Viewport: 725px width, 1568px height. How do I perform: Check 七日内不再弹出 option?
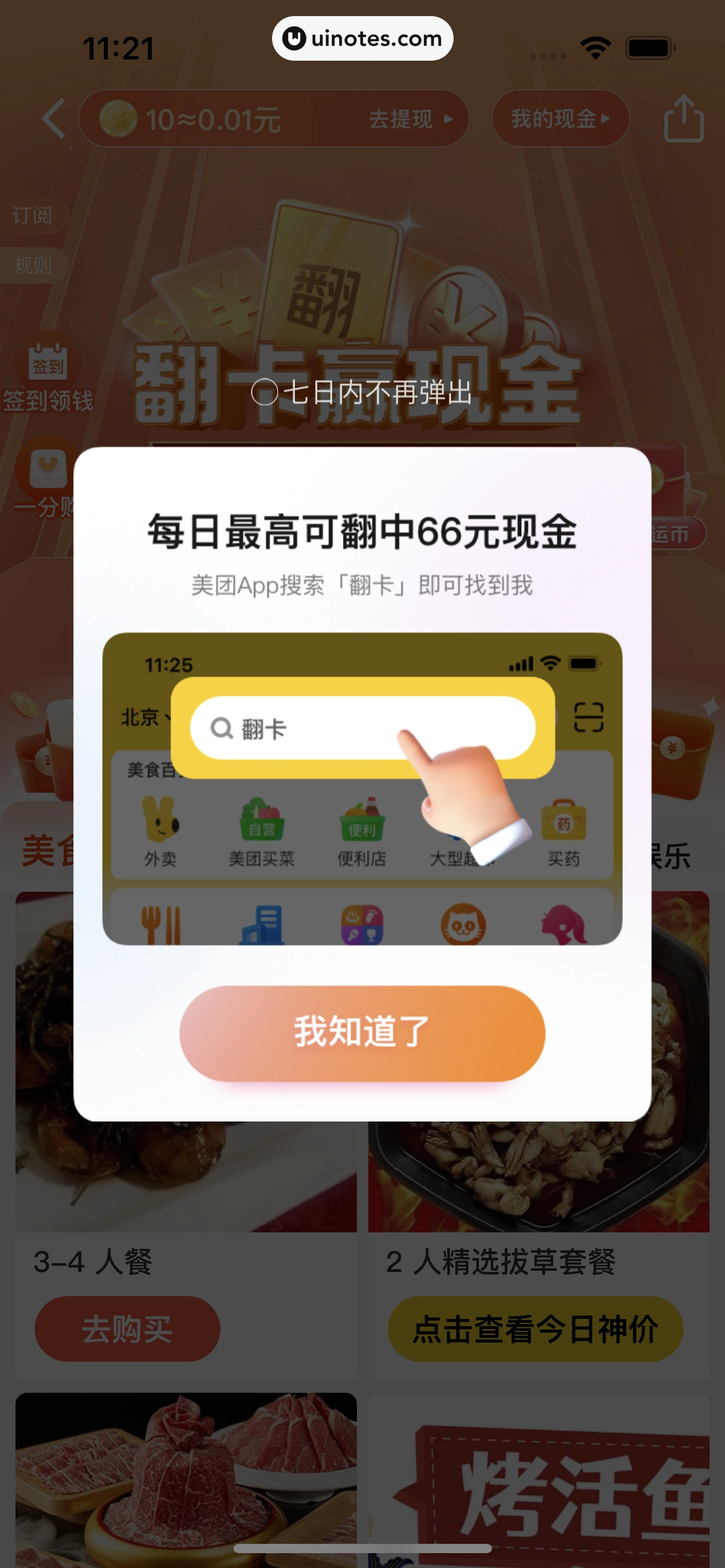265,392
